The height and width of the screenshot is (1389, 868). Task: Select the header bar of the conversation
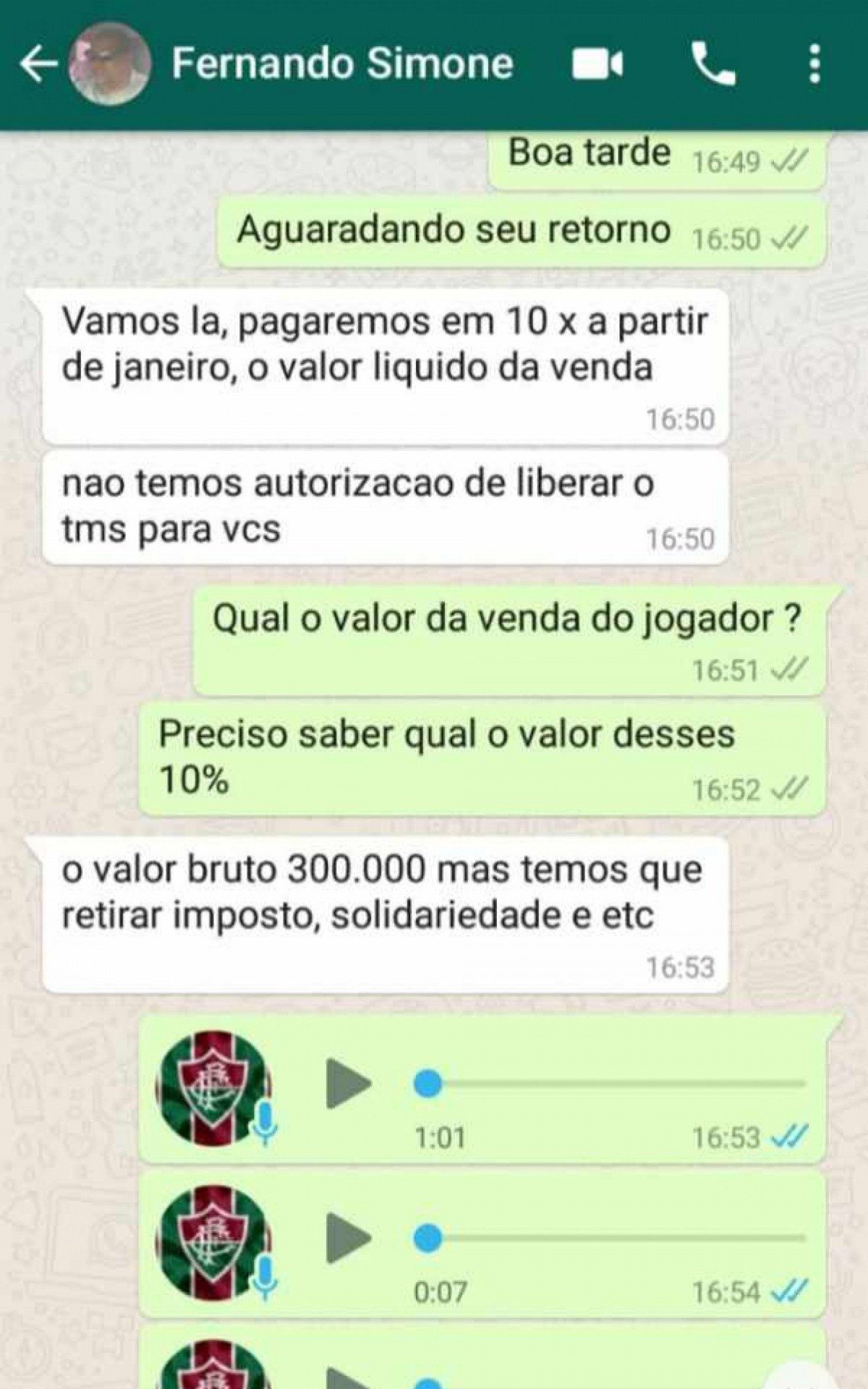pyautogui.click(x=434, y=64)
